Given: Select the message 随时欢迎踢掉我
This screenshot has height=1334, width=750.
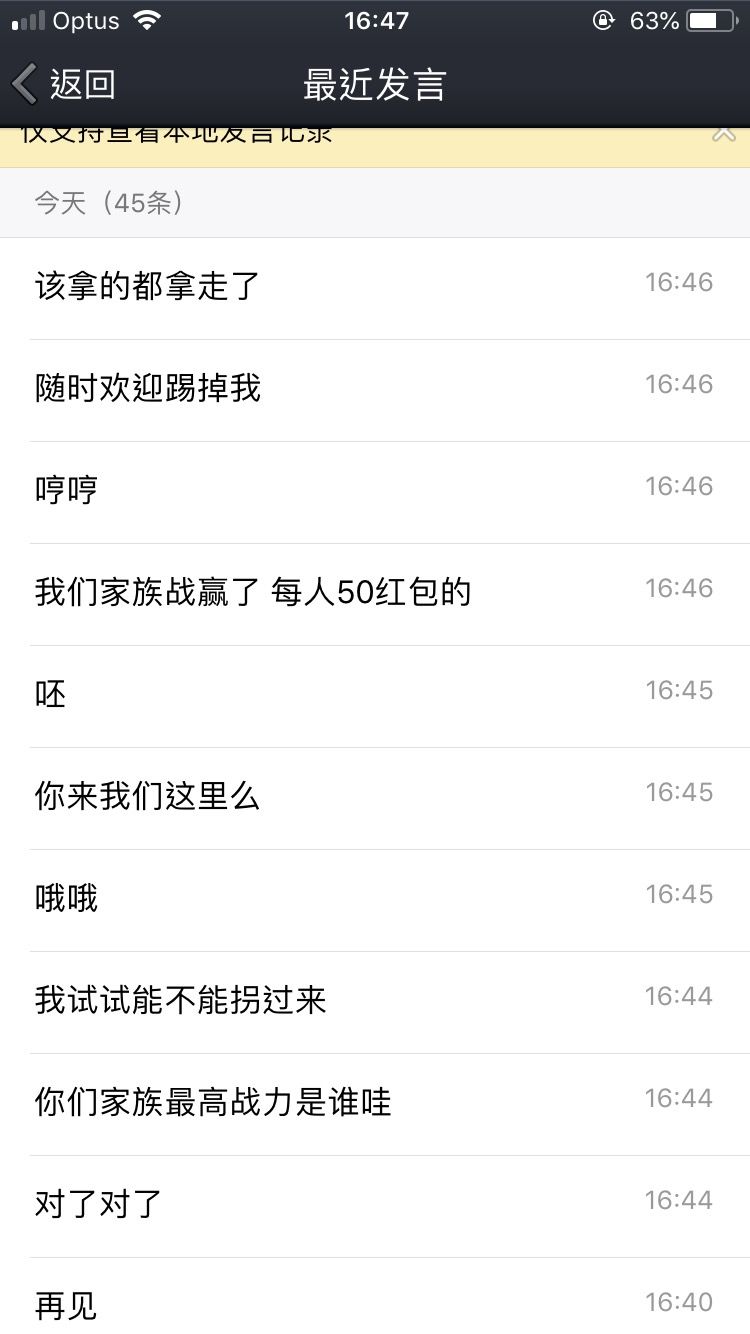Looking at the screenshot, I should click(x=375, y=389).
